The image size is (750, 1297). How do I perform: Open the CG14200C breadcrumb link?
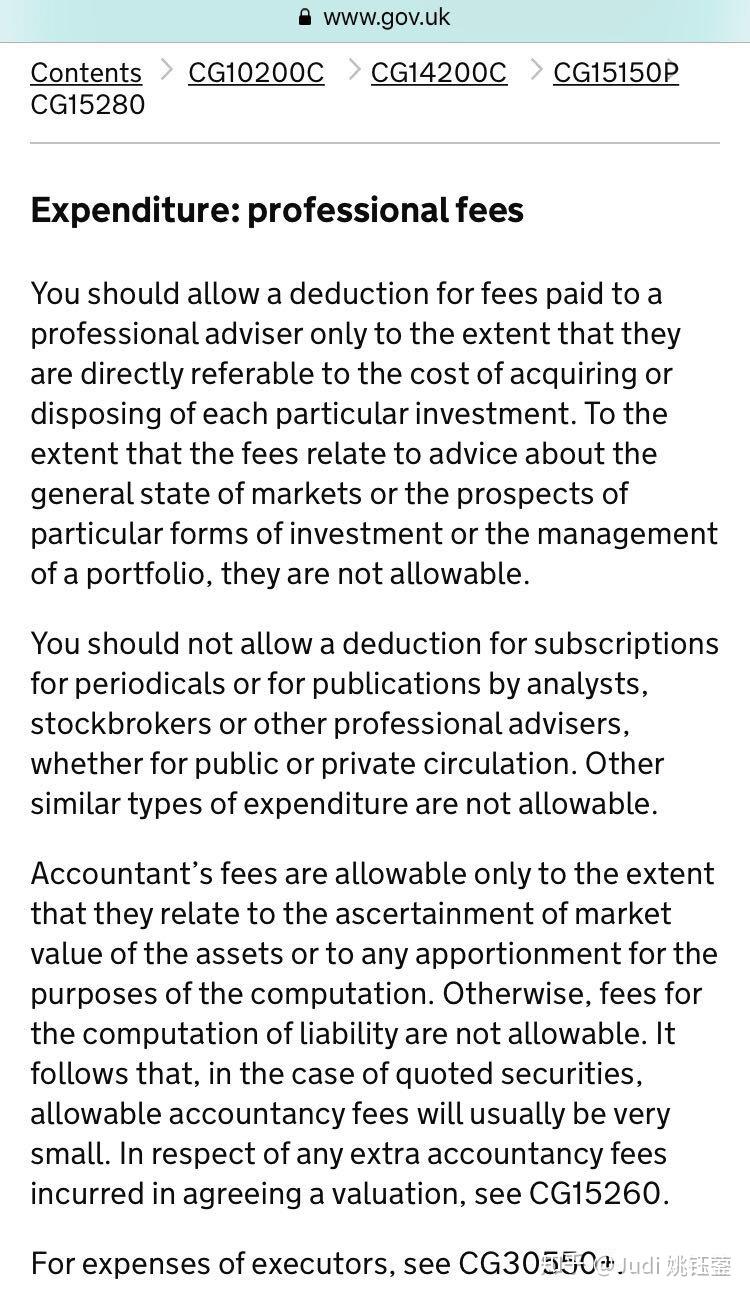point(439,72)
